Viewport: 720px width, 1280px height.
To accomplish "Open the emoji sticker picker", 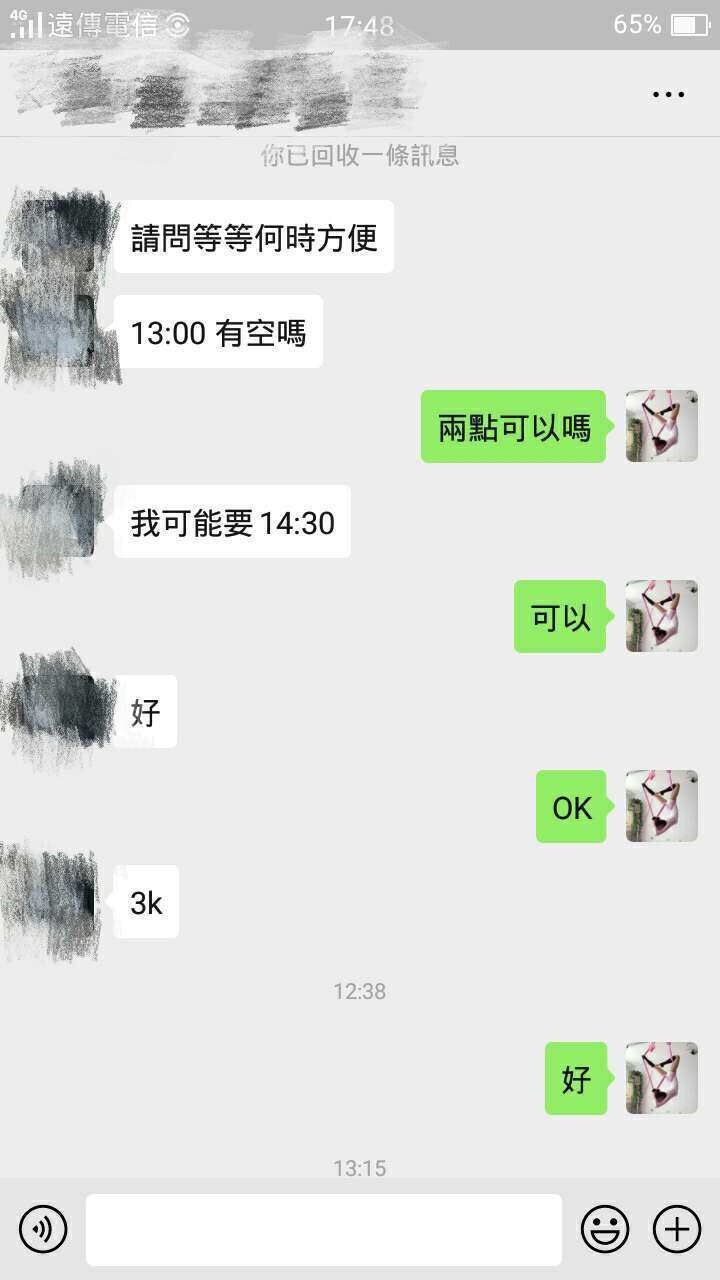I will (605, 1228).
